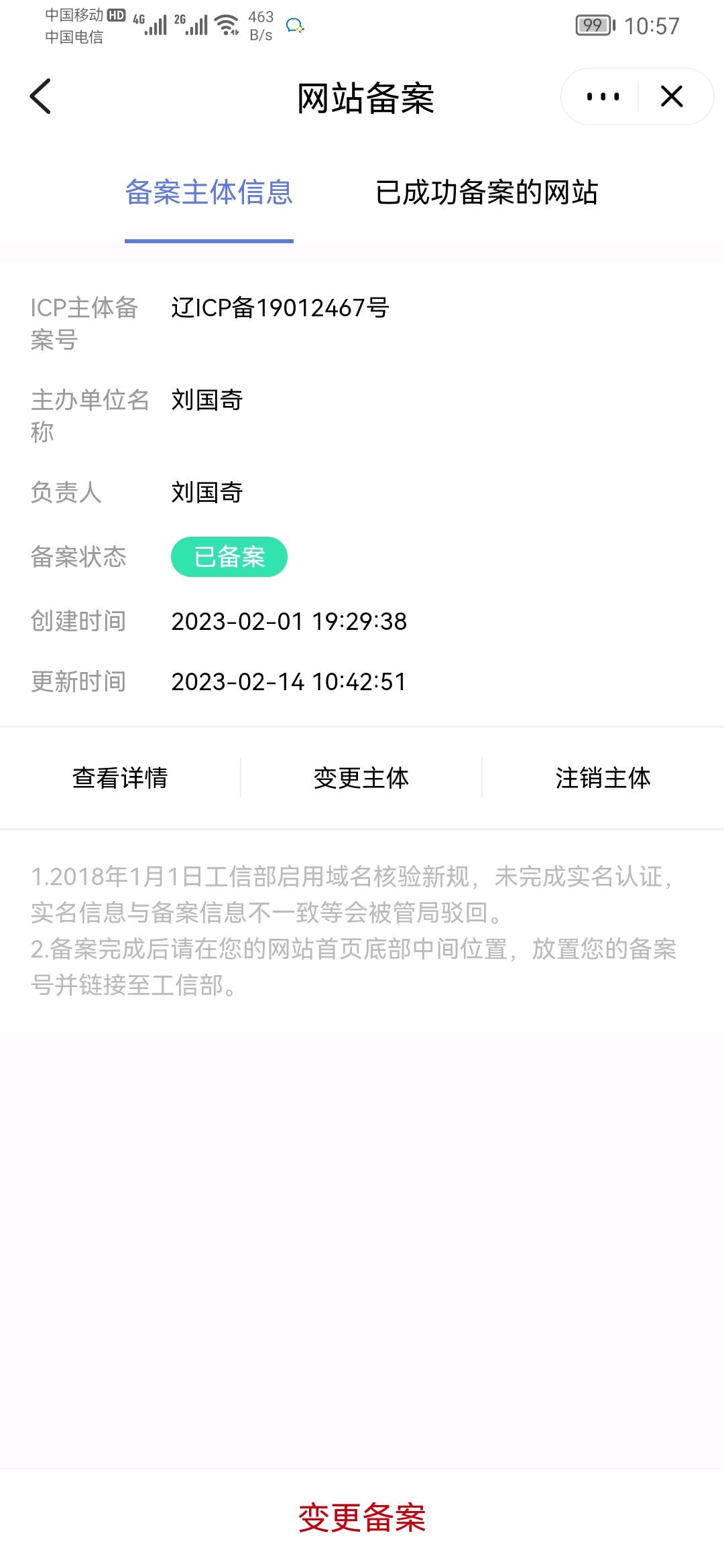Go back using the top-left arrow

point(41,96)
